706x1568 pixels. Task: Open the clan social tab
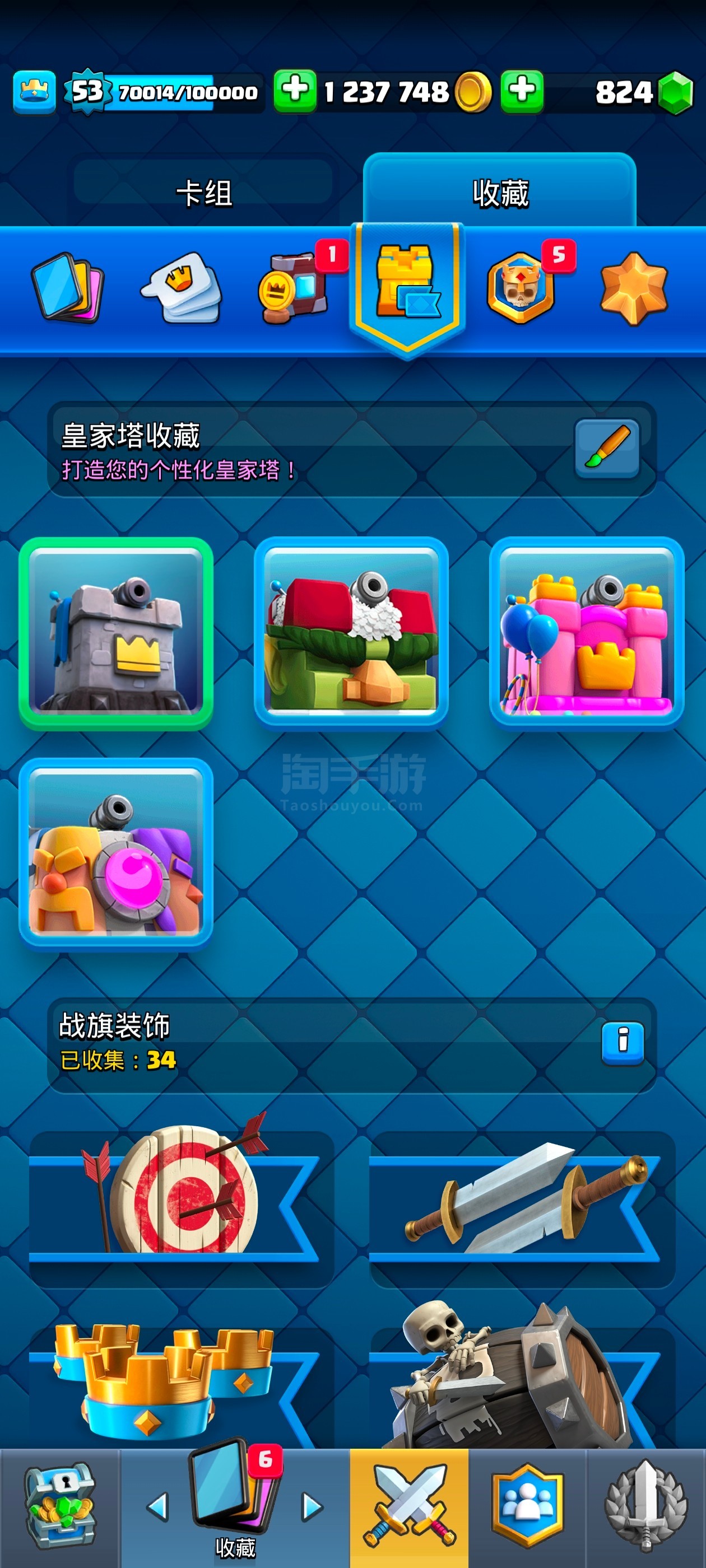click(x=527, y=1506)
